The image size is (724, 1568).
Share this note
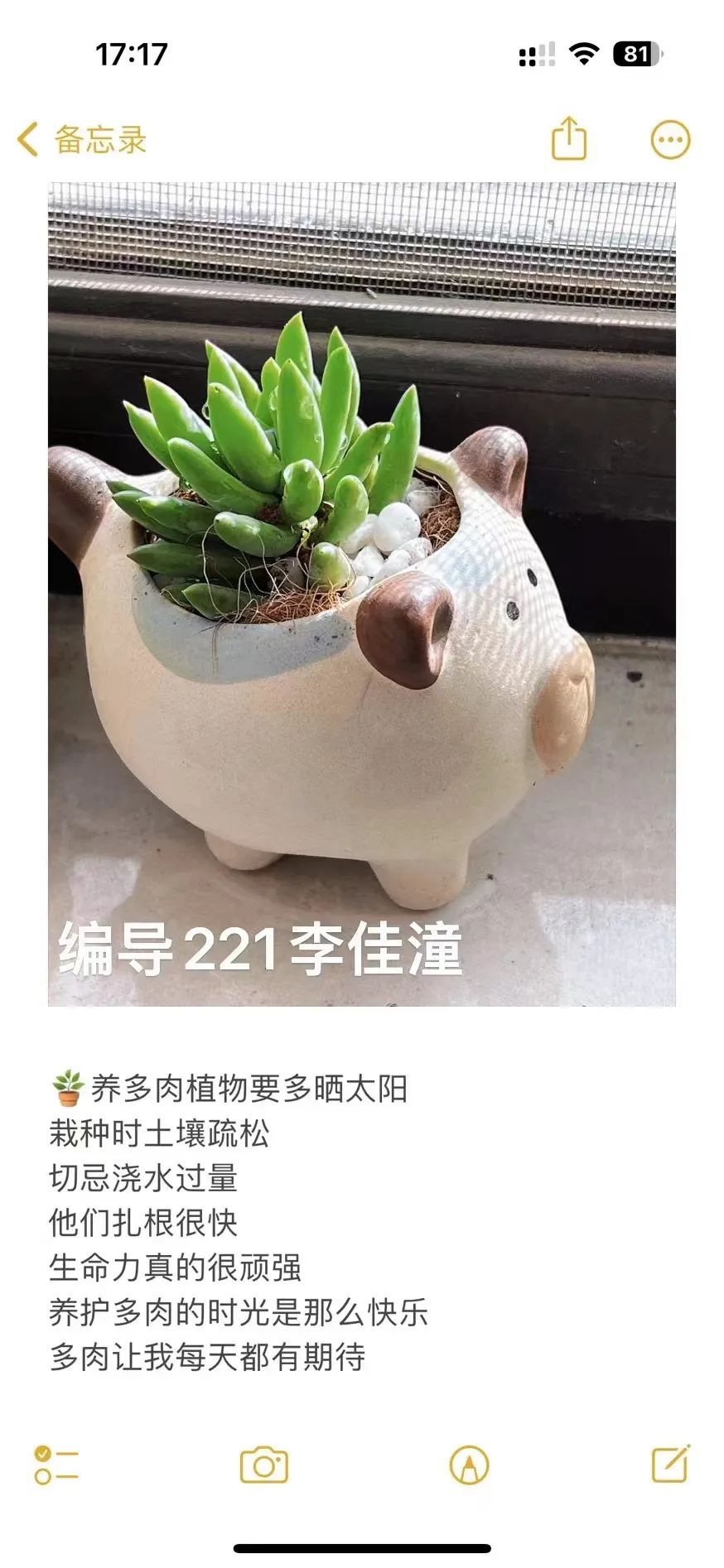pos(569,138)
